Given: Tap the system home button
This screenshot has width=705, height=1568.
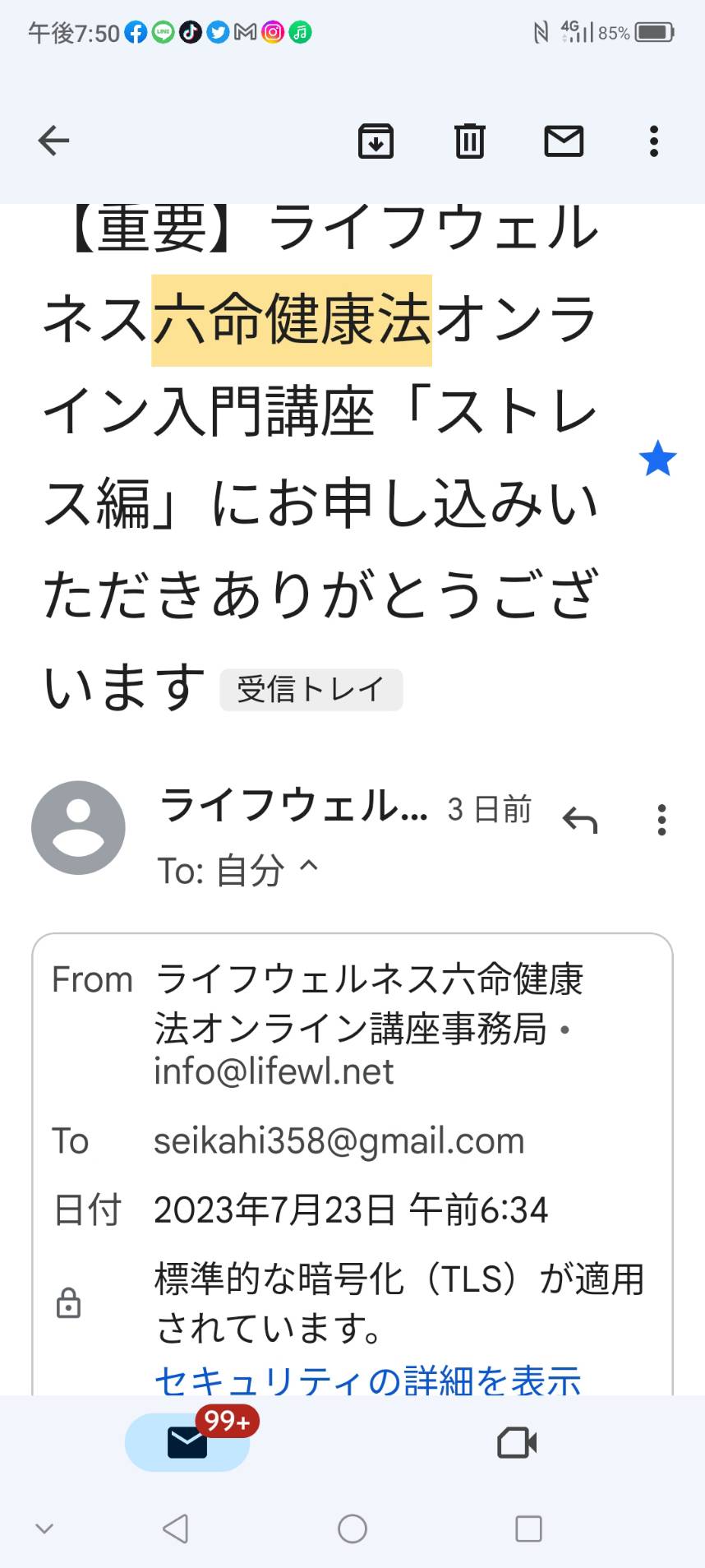Looking at the screenshot, I should [352, 1529].
